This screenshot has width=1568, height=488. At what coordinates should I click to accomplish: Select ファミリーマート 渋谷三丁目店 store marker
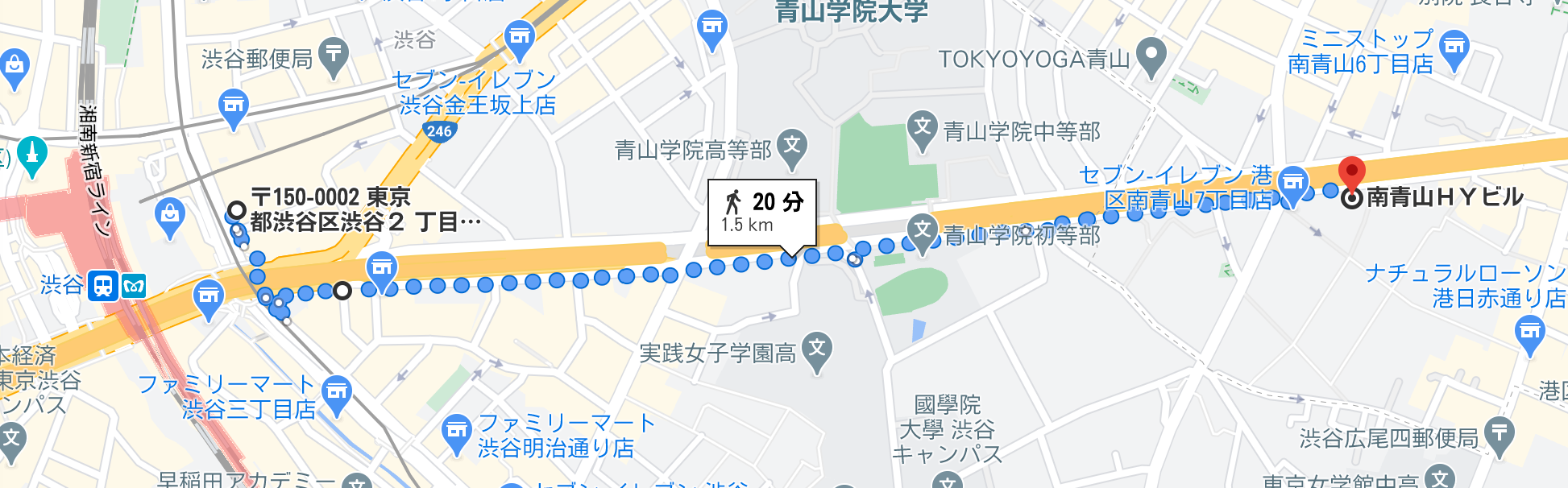coord(336,393)
